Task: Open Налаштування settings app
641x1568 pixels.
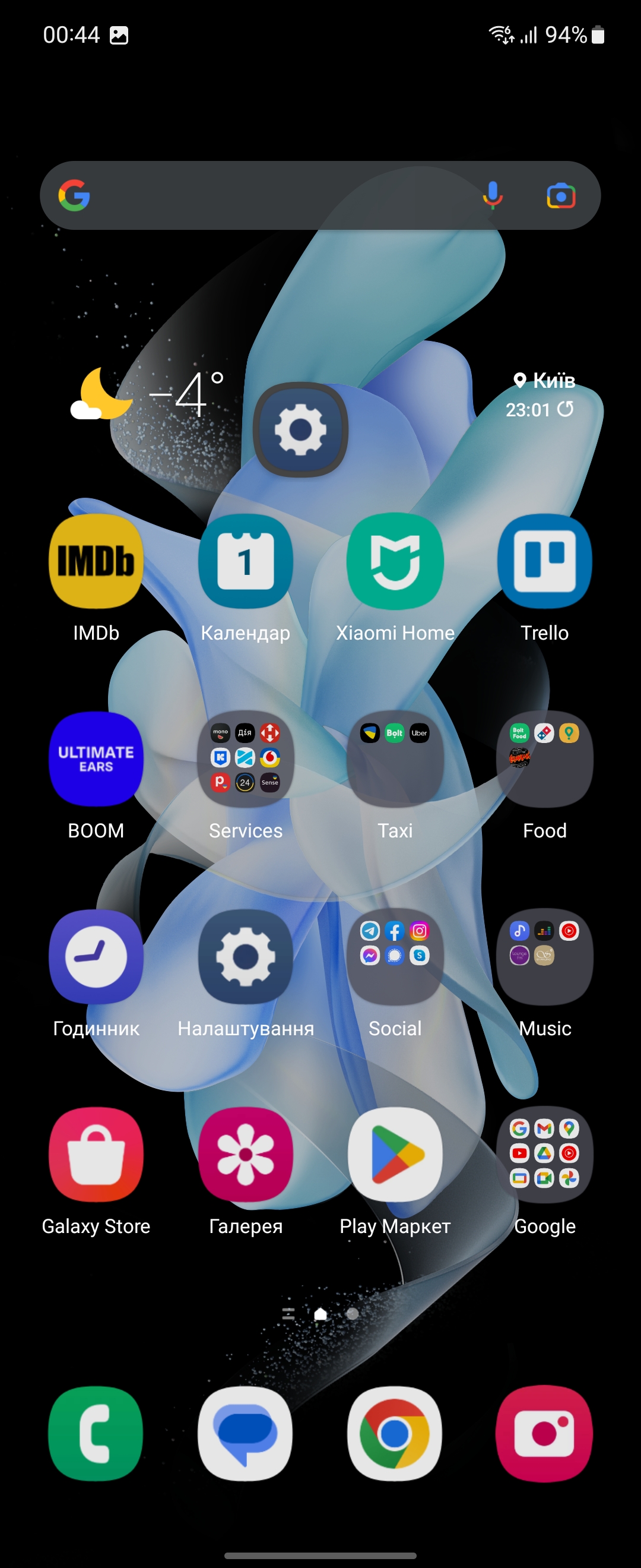Action: tap(246, 957)
